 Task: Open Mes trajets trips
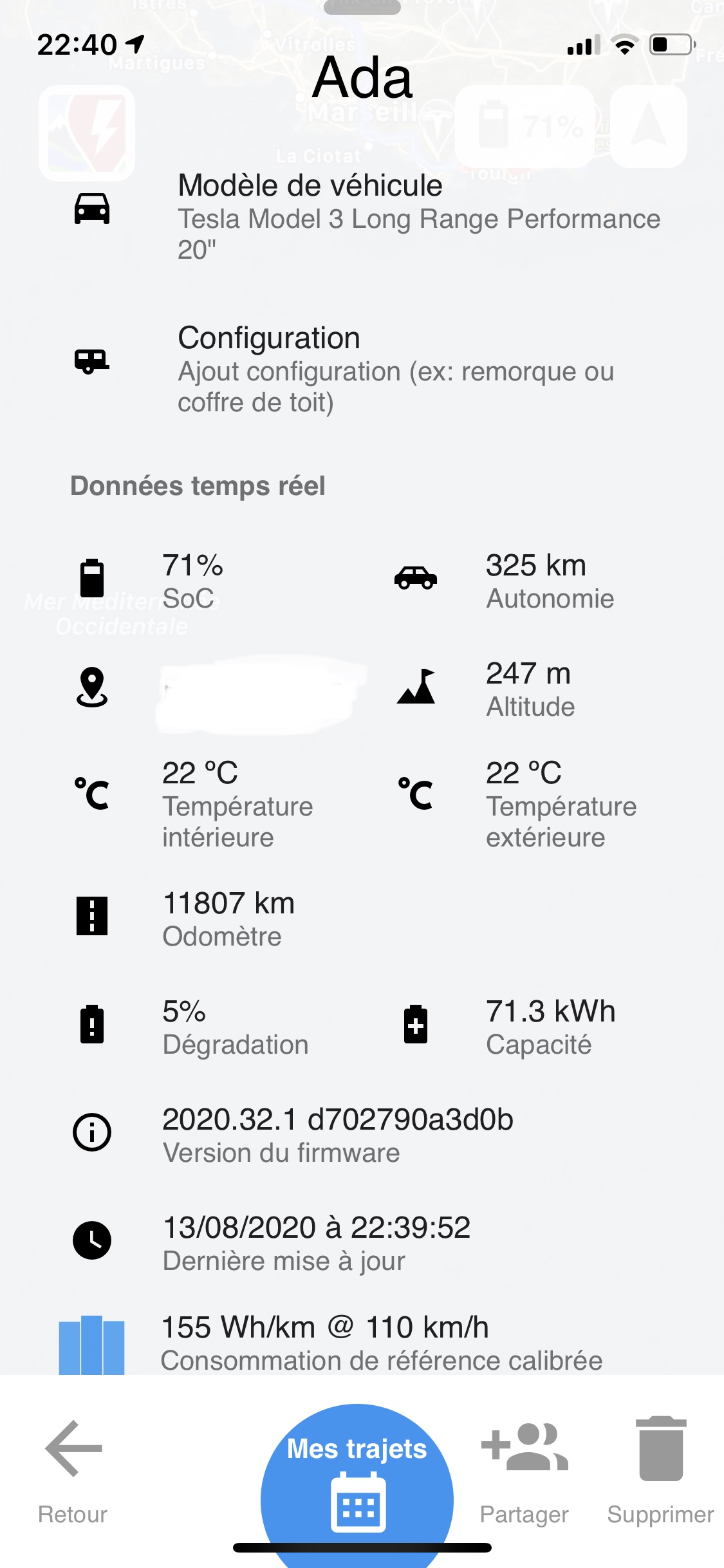(x=357, y=1480)
